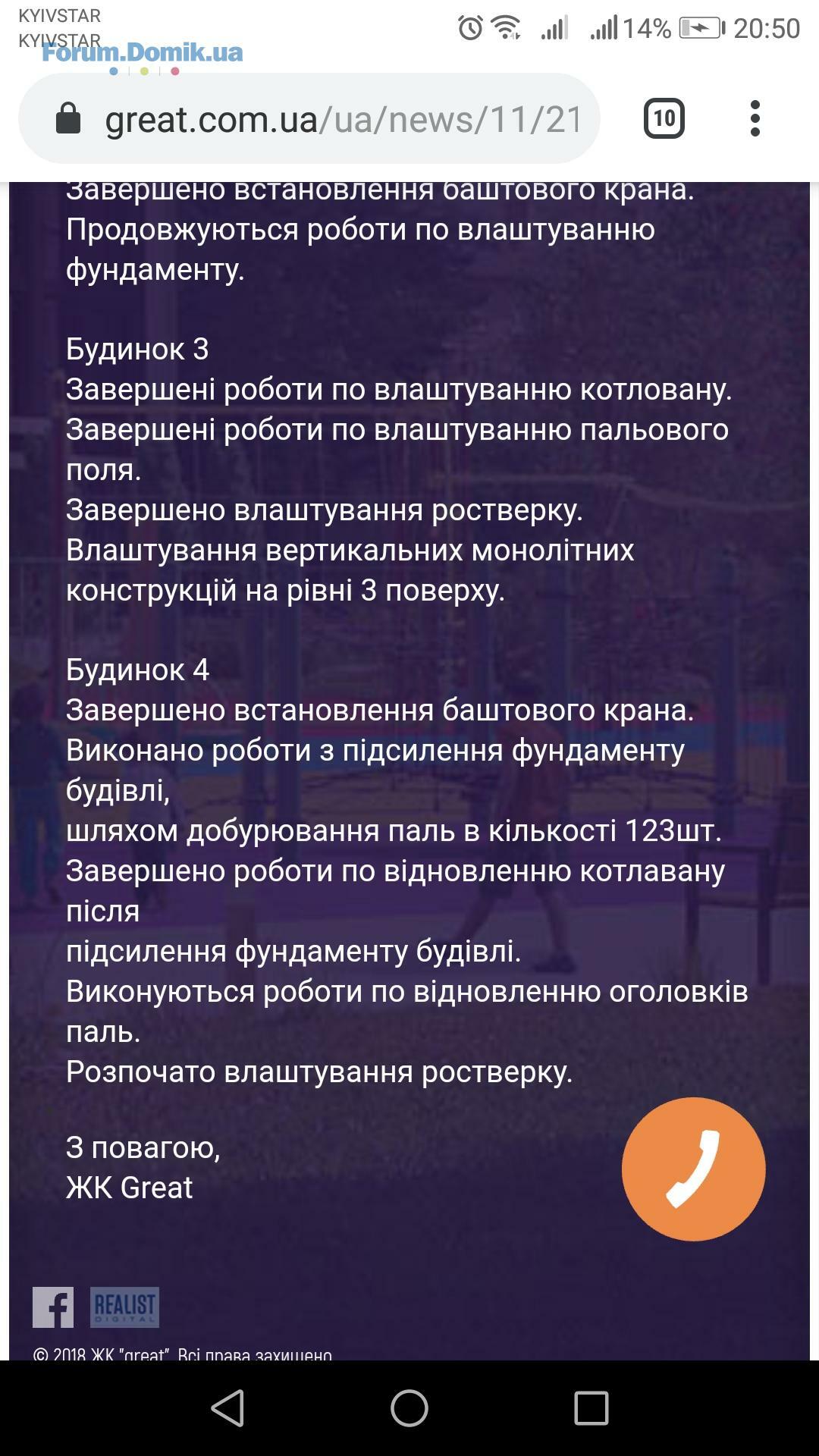The height and width of the screenshot is (1456, 819).
Task: Open the browser overflow menu
Action: point(755,119)
